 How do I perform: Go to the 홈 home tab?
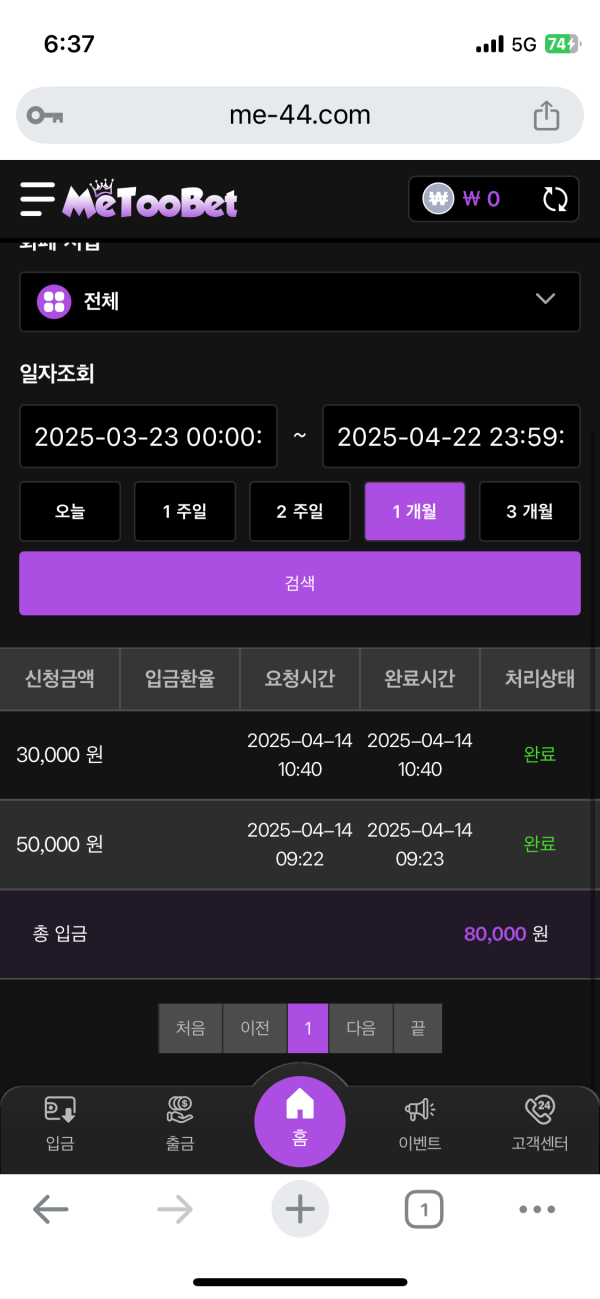pos(300,1120)
